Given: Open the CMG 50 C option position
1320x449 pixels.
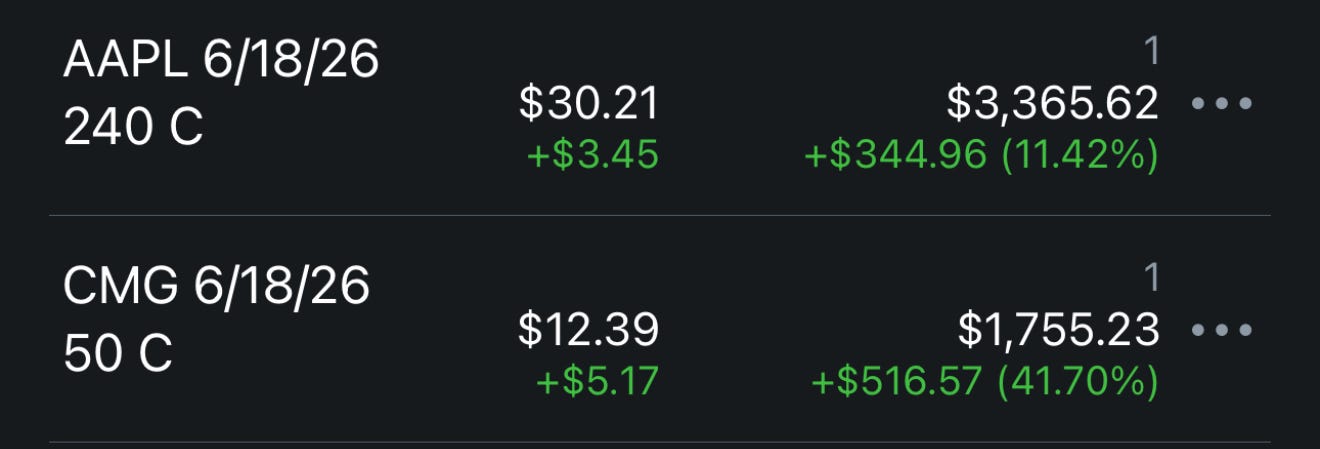Looking at the screenshot, I should tap(217, 320).
